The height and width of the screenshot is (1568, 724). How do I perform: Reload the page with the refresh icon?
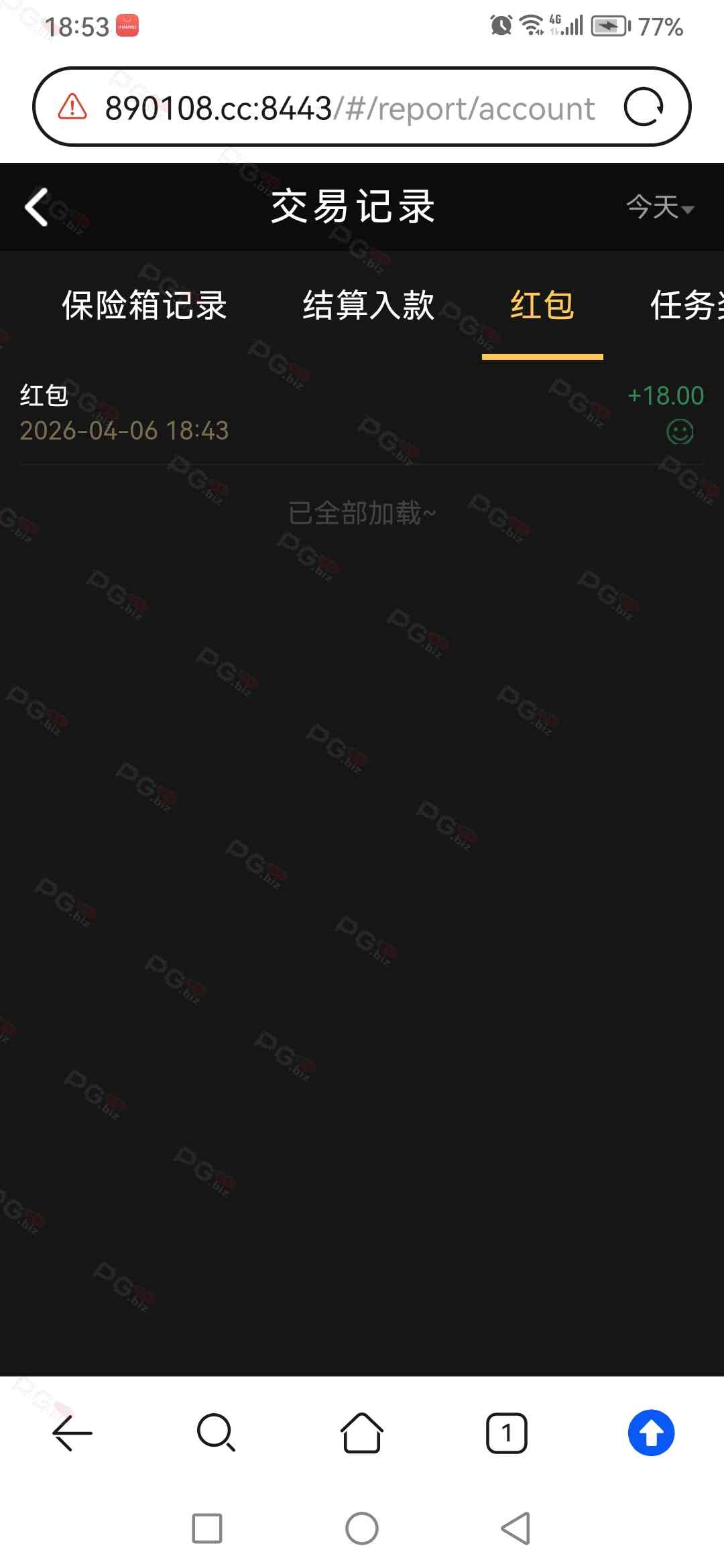point(644,107)
